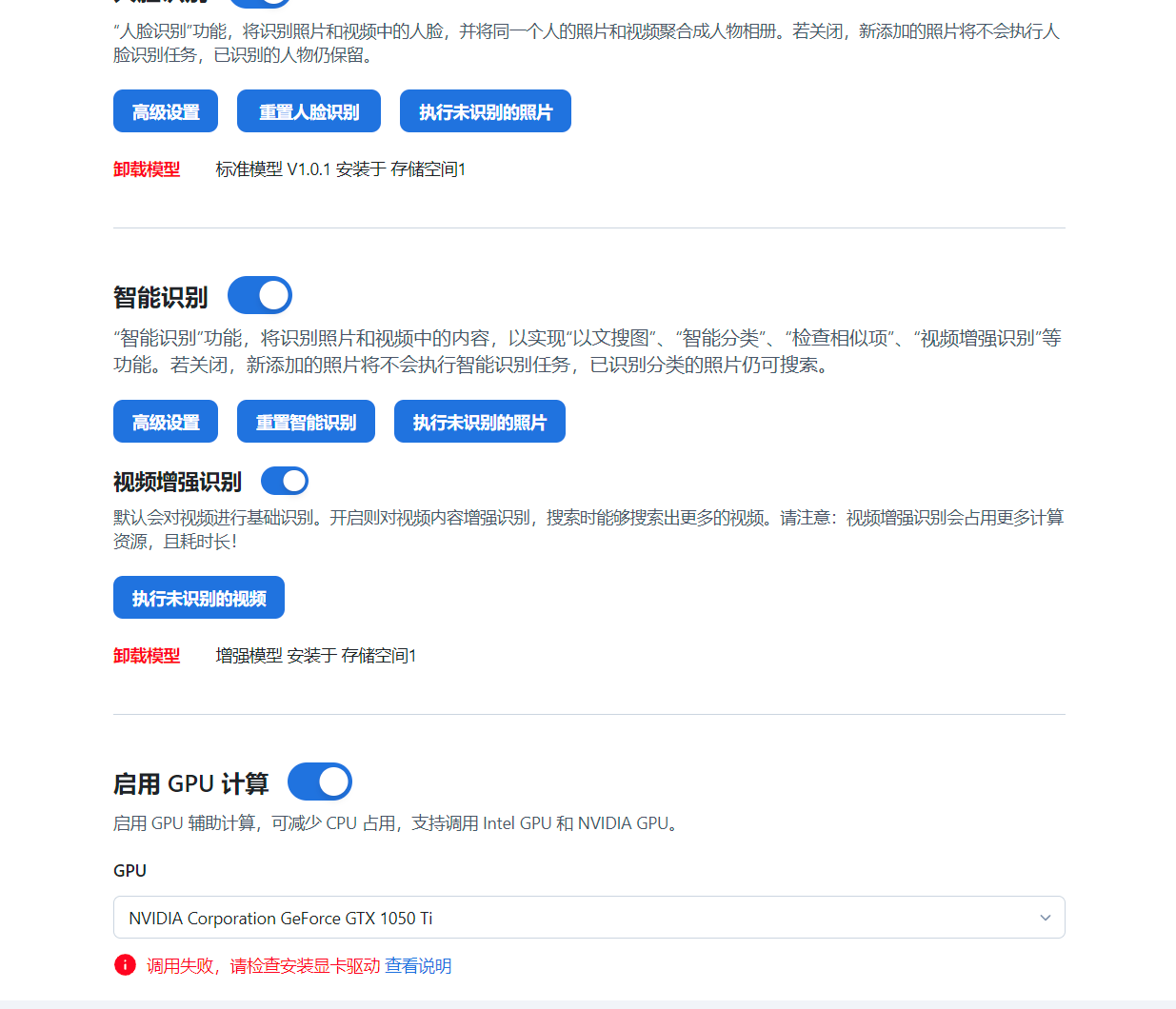Screen dimensions: 1176x1009
Task: Run 执行未识别的照片 for face recognition
Action: (x=485, y=111)
